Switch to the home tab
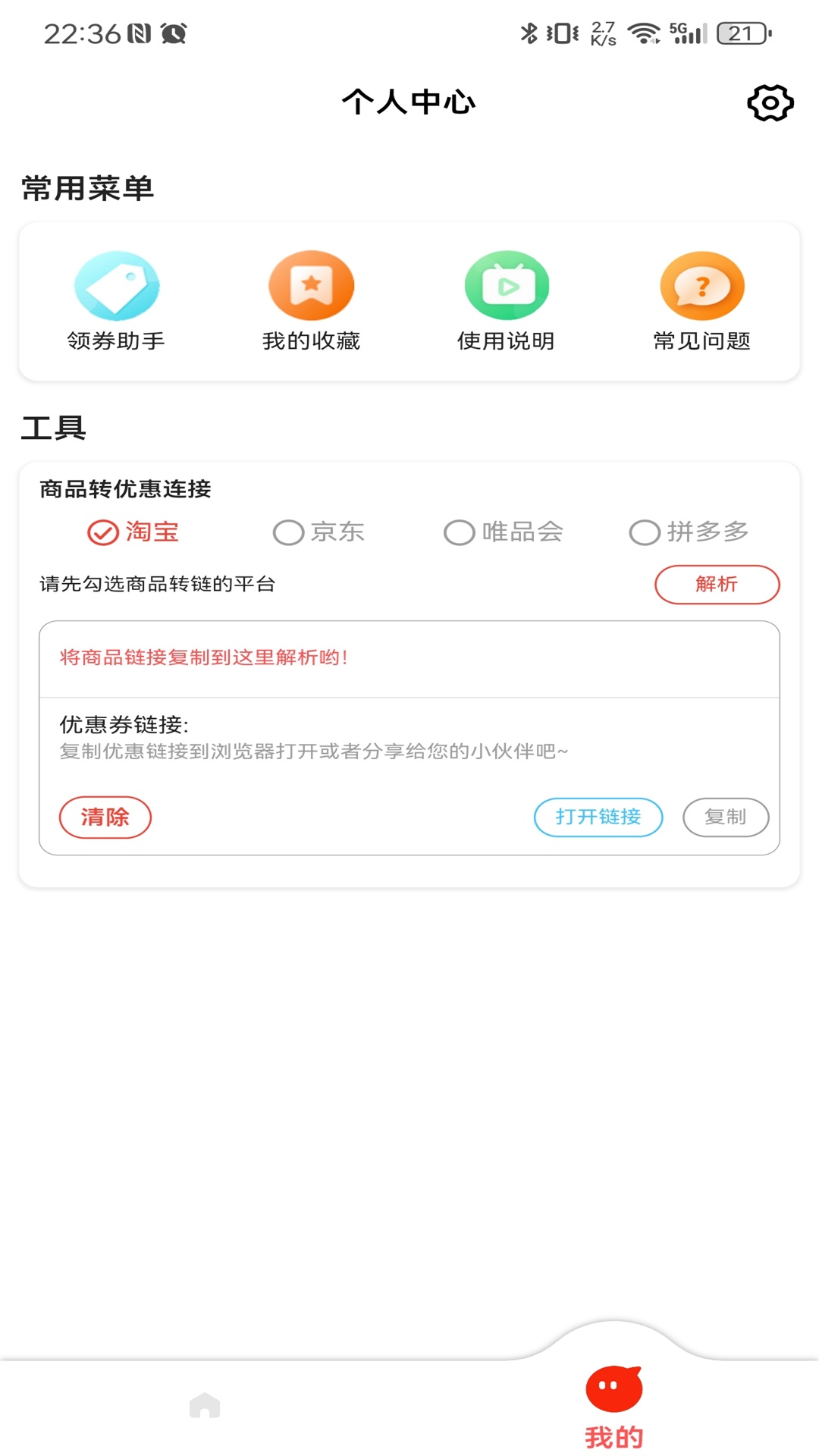 205,1406
